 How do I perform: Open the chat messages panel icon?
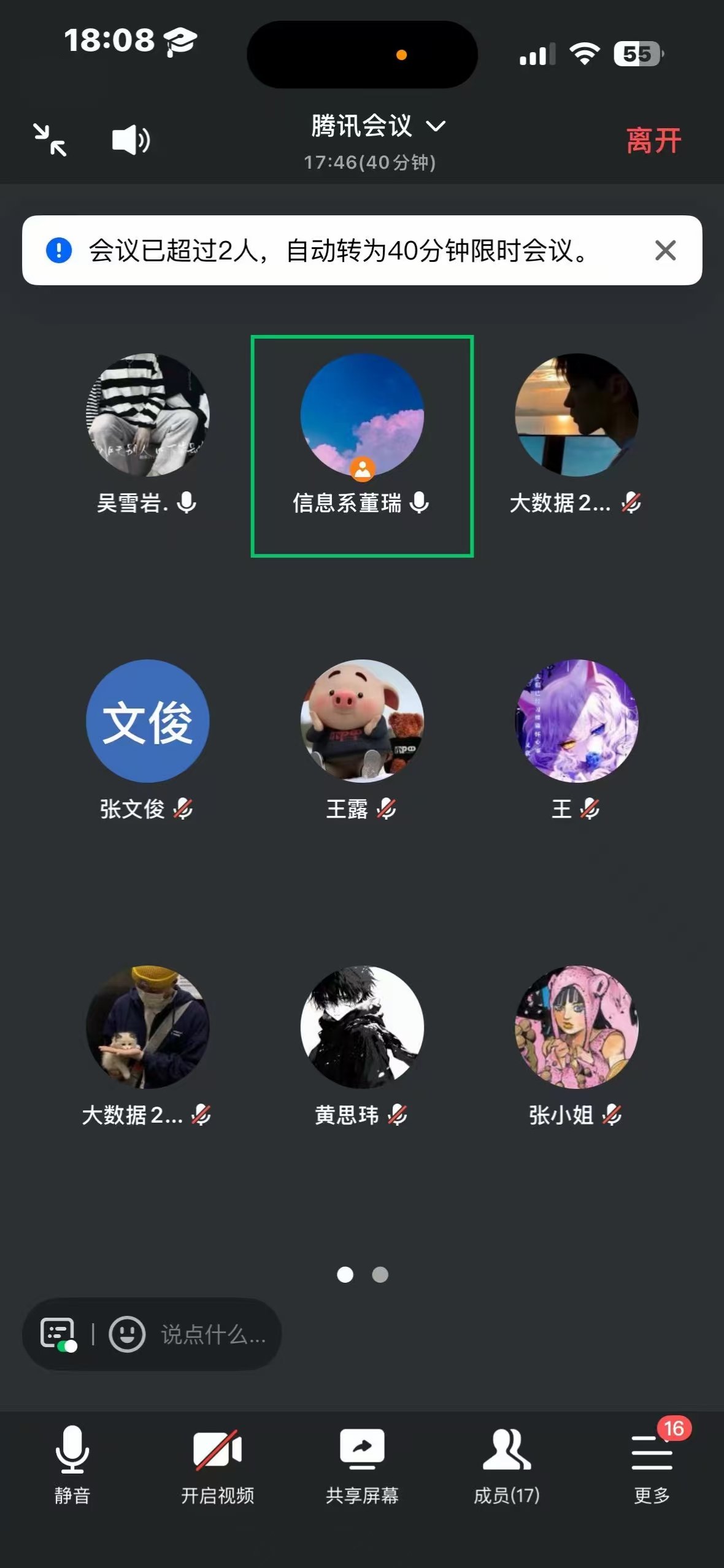pos(58,1334)
